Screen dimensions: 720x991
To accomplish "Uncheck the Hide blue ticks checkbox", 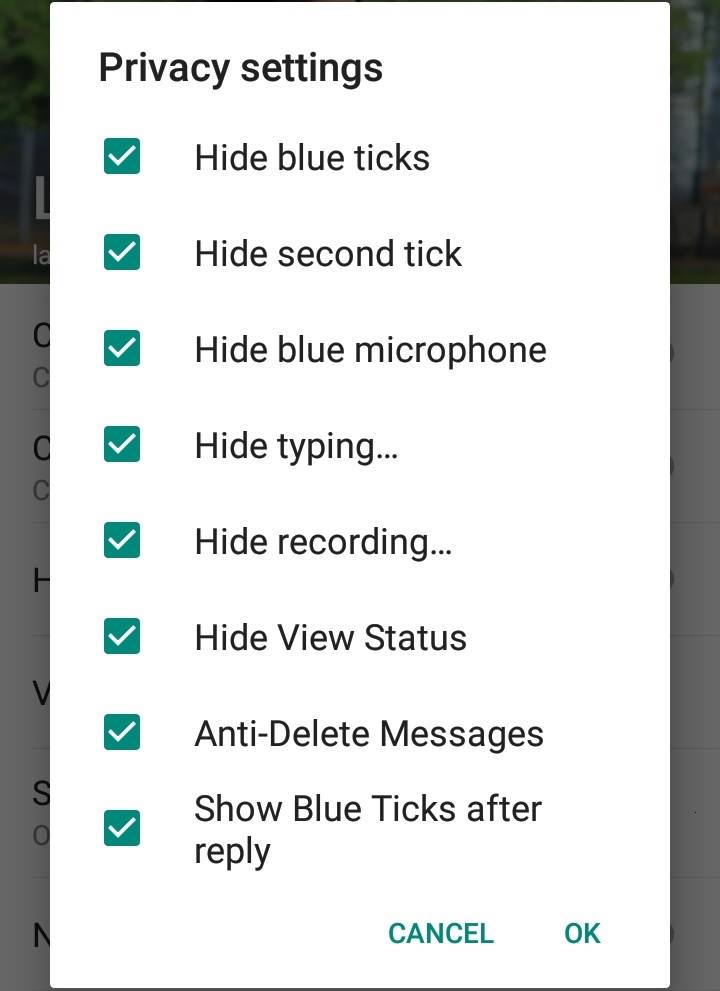I will click(x=121, y=157).
